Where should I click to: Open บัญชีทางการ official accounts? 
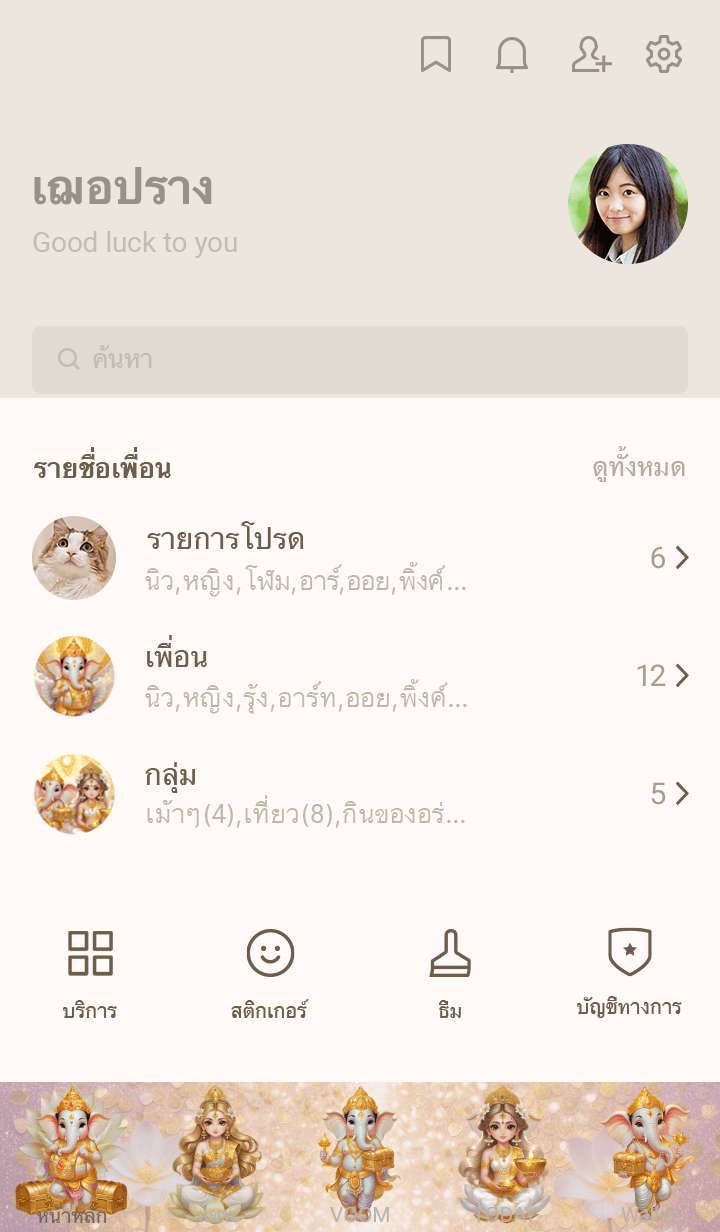(x=629, y=972)
